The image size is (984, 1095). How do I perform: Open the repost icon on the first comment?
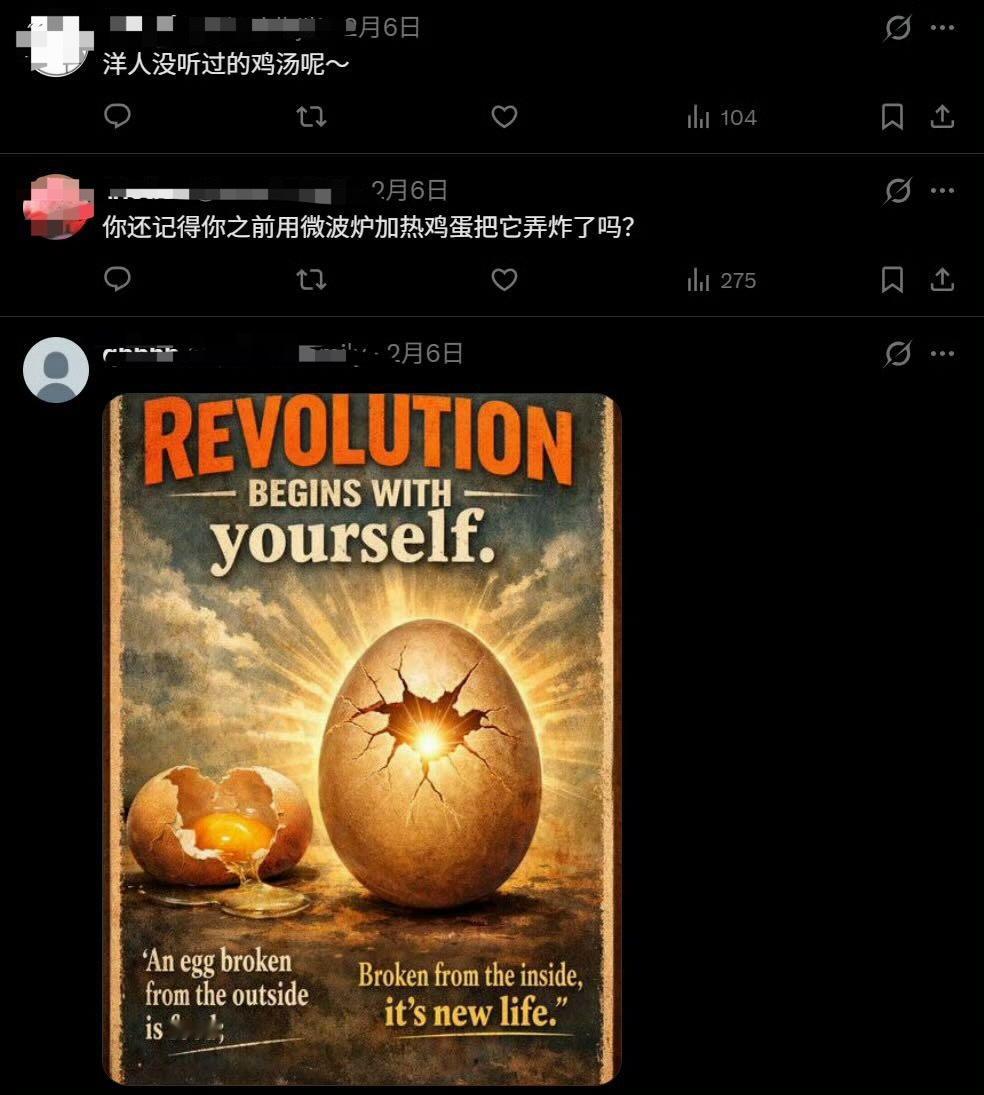coord(311,117)
